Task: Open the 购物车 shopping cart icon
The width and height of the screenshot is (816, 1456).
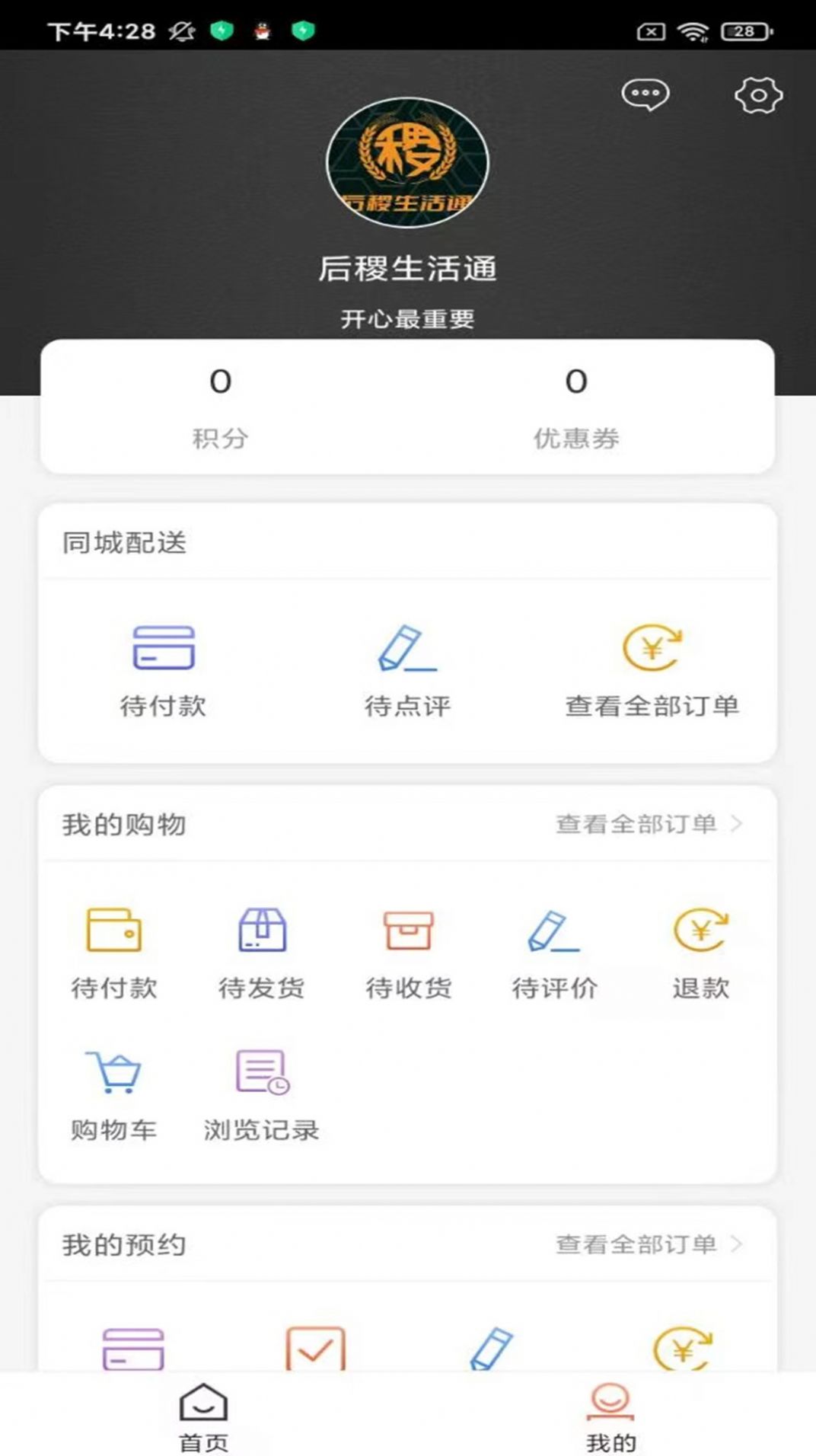Action: 114,1075
